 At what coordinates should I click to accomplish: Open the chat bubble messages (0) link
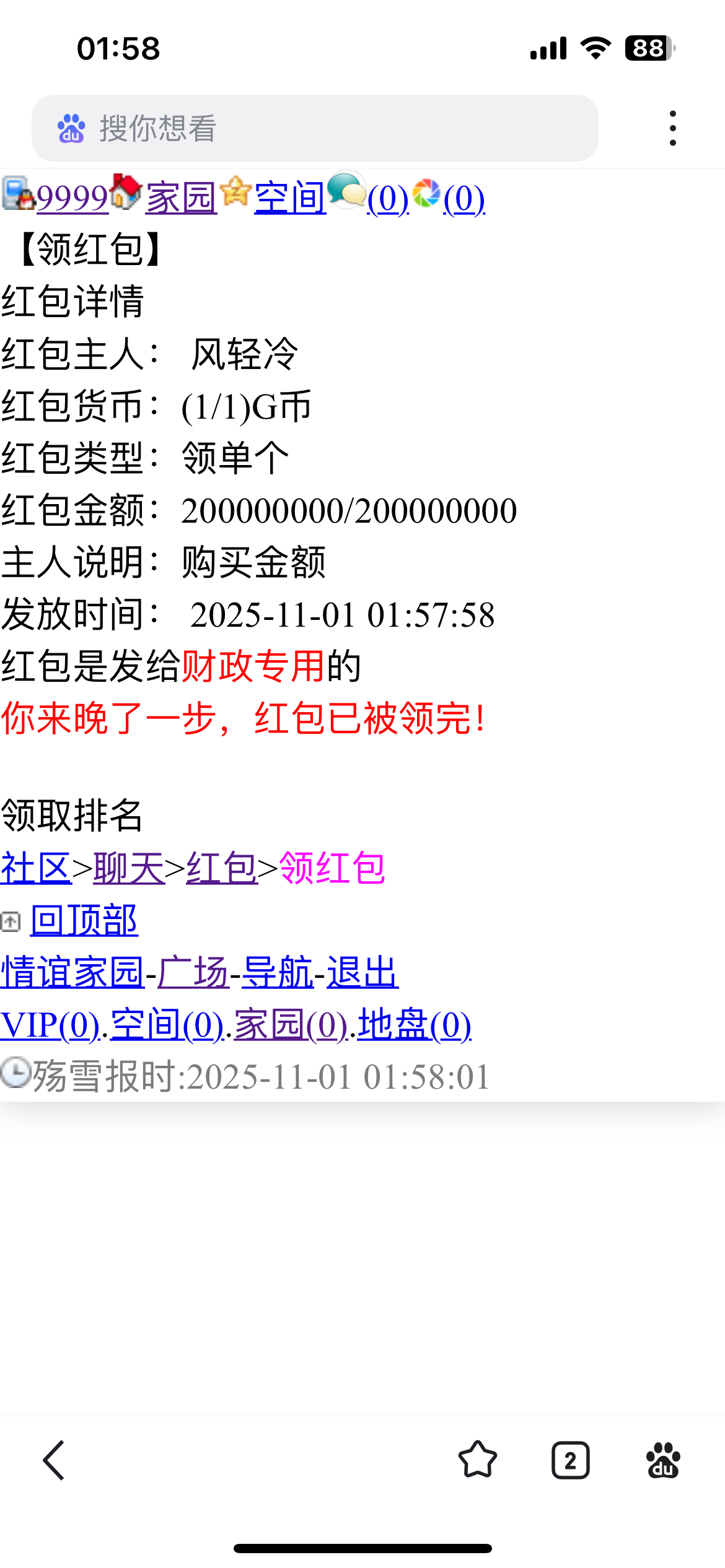387,198
